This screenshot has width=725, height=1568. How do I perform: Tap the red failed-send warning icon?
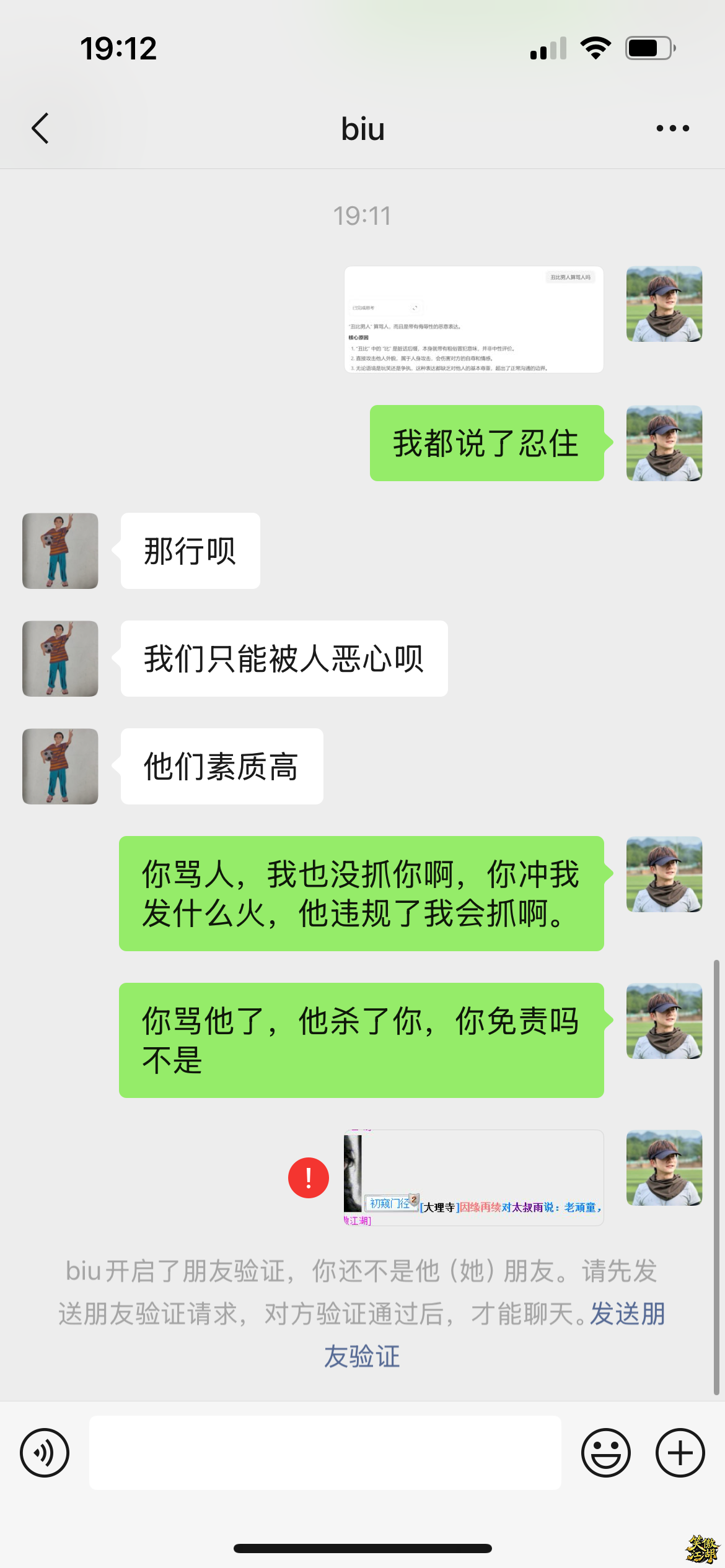[309, 1177]
